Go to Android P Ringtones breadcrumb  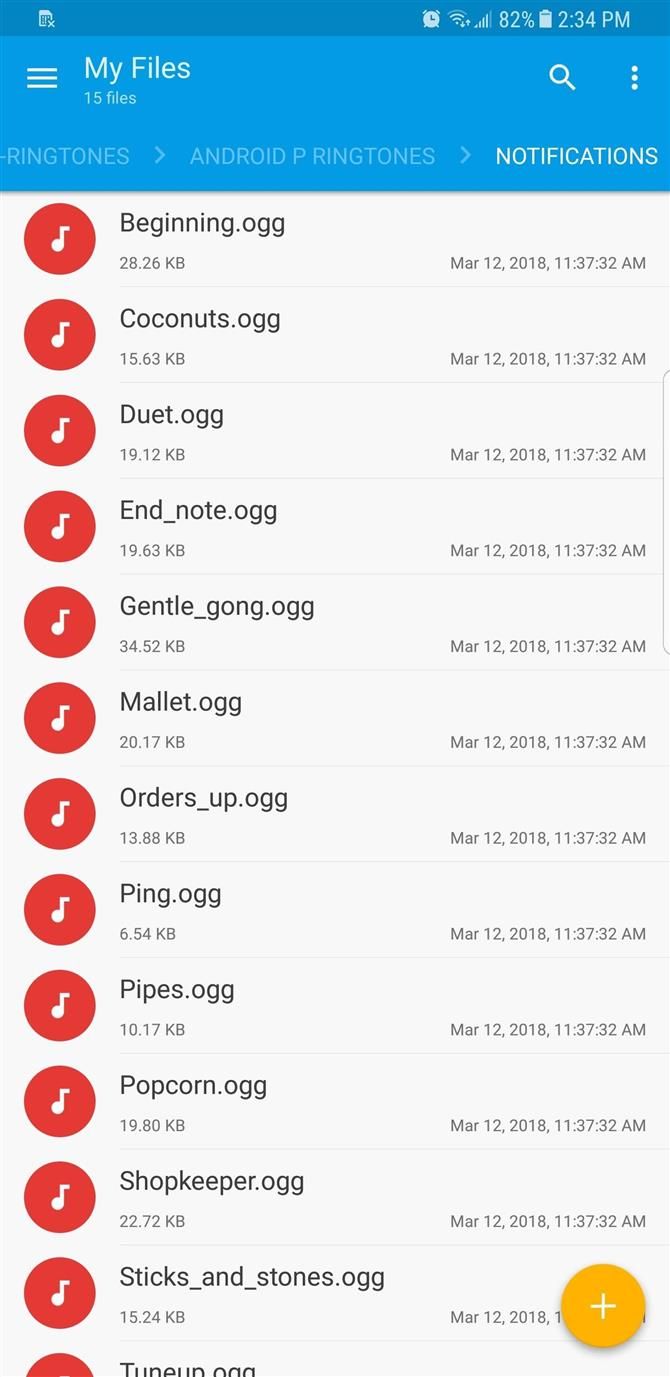(312, 156)
